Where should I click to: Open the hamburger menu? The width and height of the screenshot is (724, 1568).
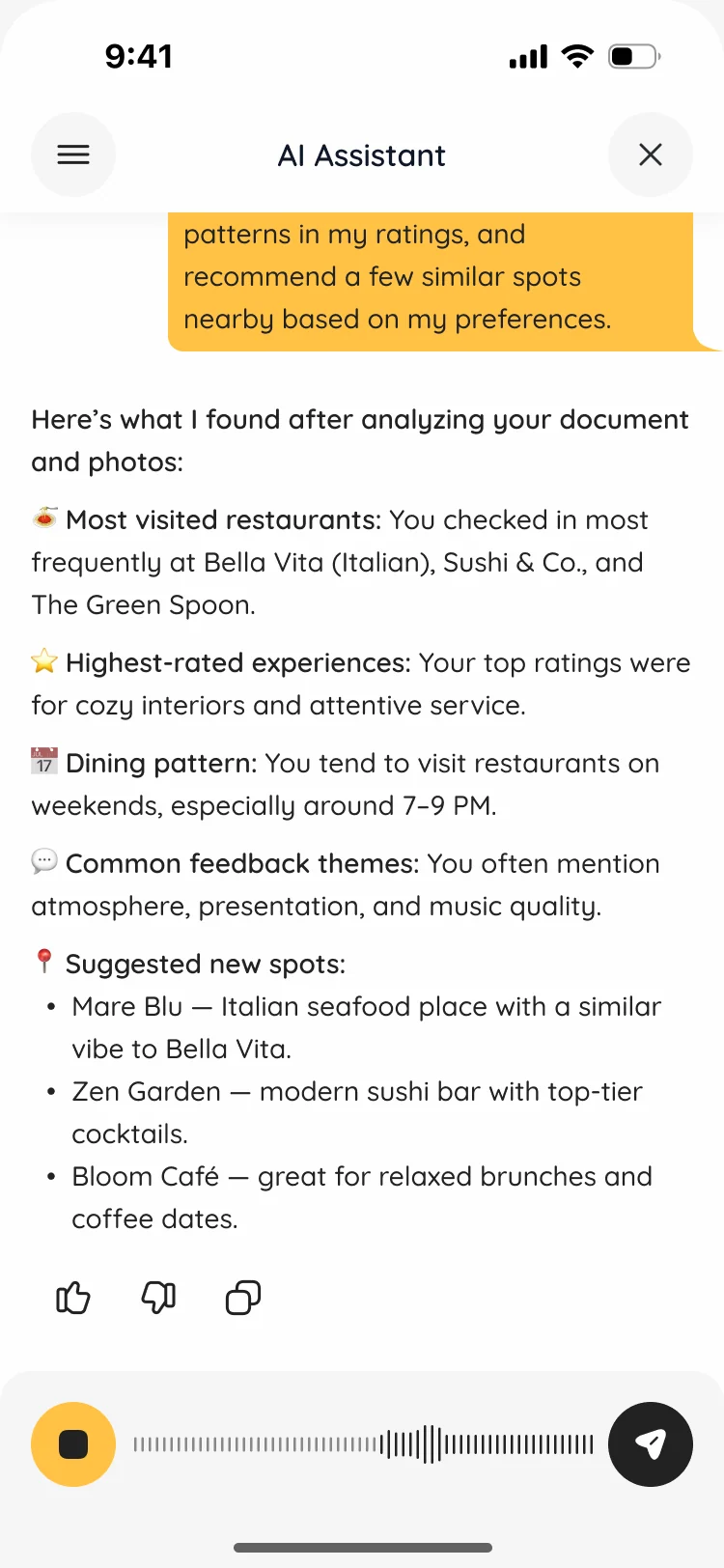[73, 154]
